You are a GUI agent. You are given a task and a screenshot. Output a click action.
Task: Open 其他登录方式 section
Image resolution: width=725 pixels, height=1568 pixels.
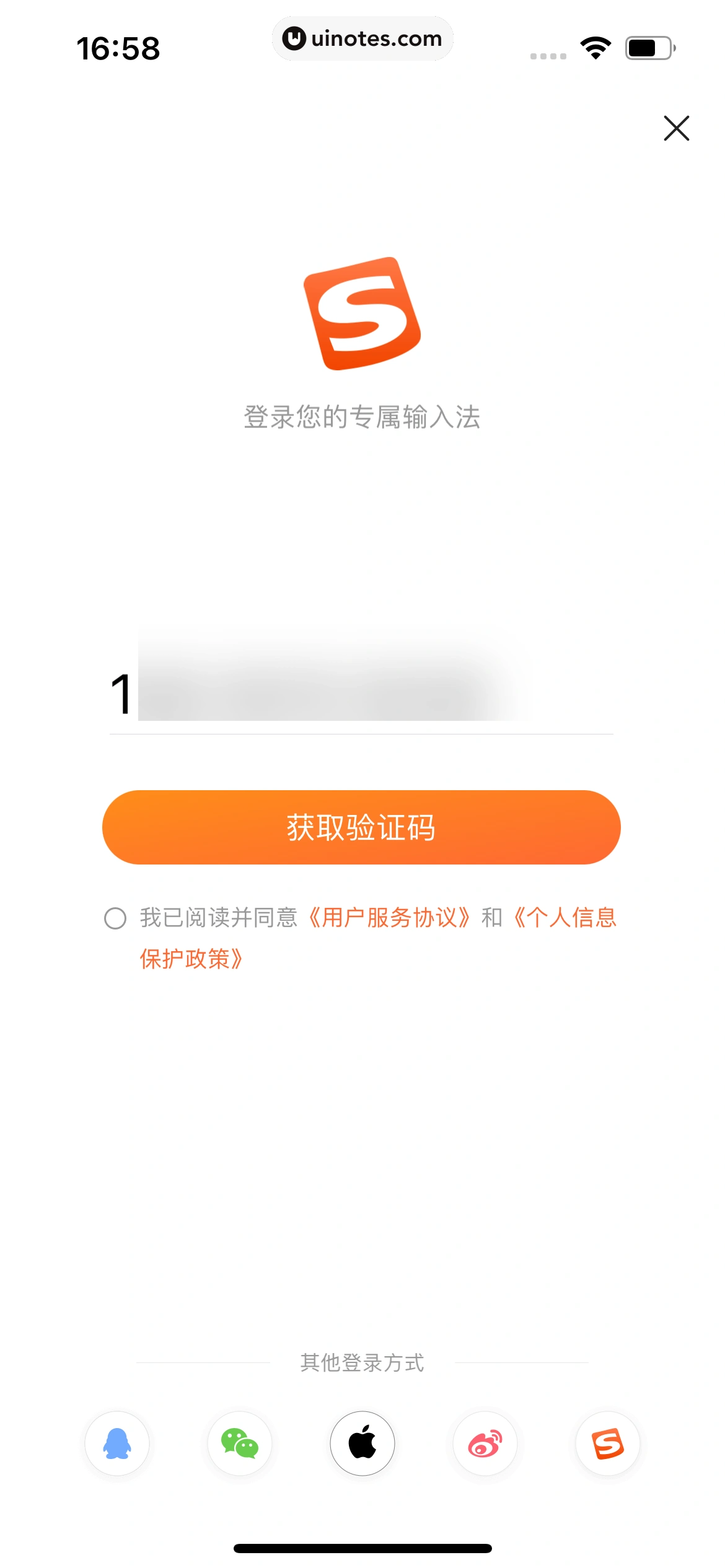pos(362,1362)
